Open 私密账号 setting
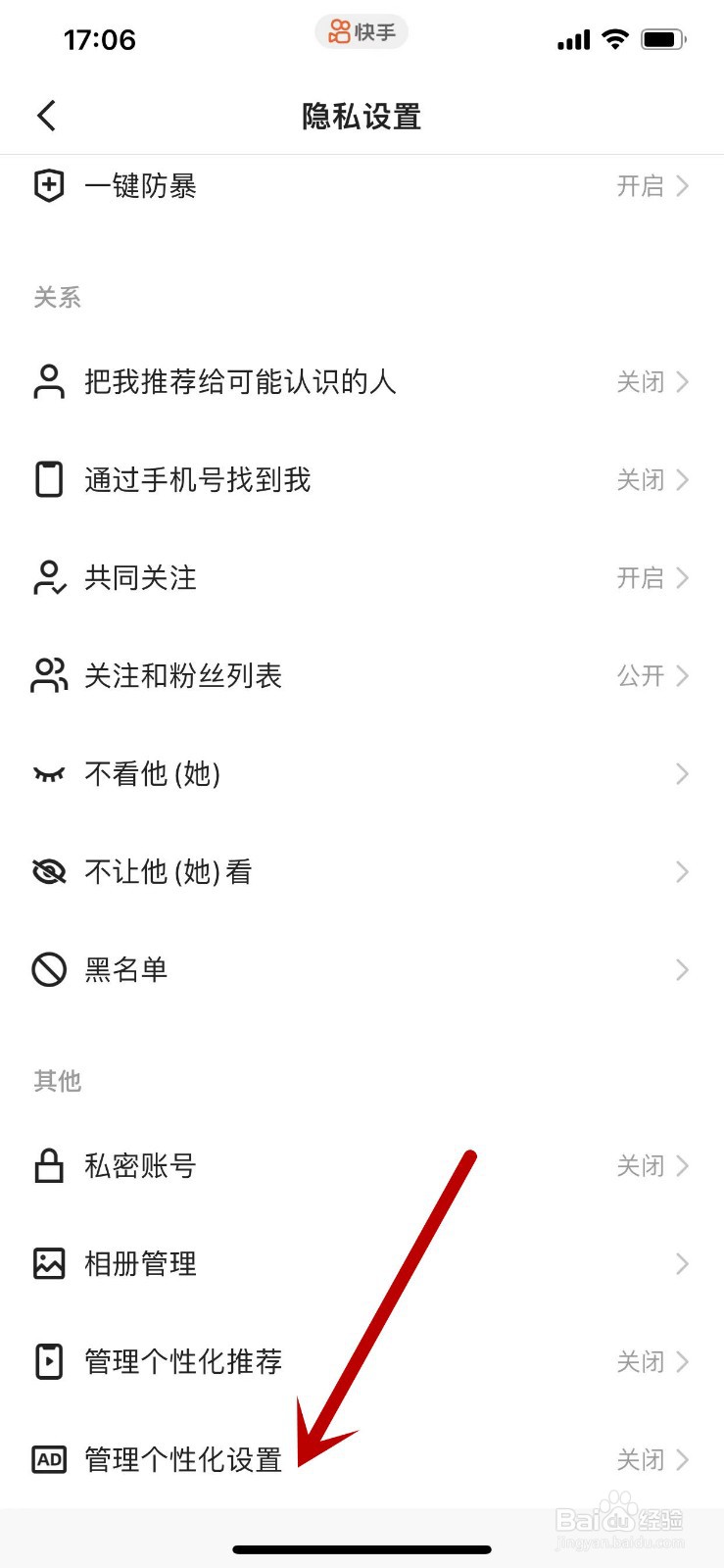This screenshot has height=1568, width=724. [x=362, y=1165]
